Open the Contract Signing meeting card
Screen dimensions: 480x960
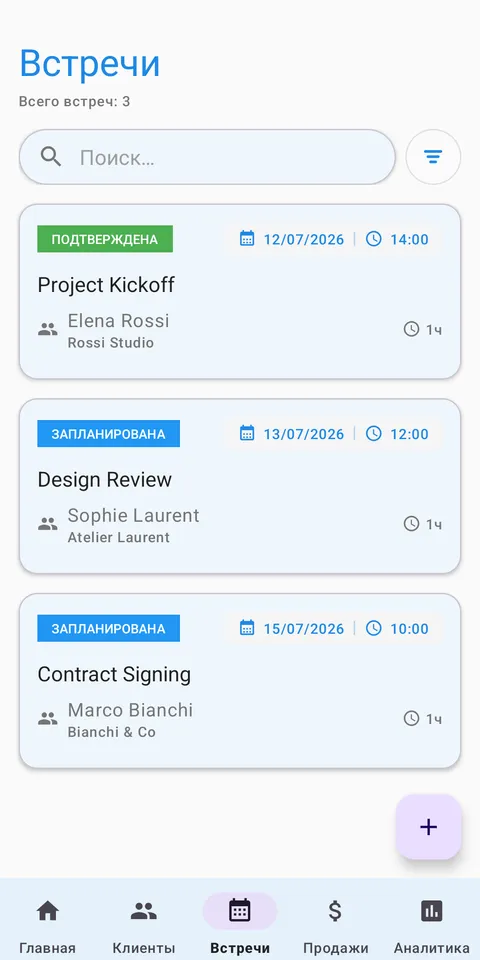(240, 681)
